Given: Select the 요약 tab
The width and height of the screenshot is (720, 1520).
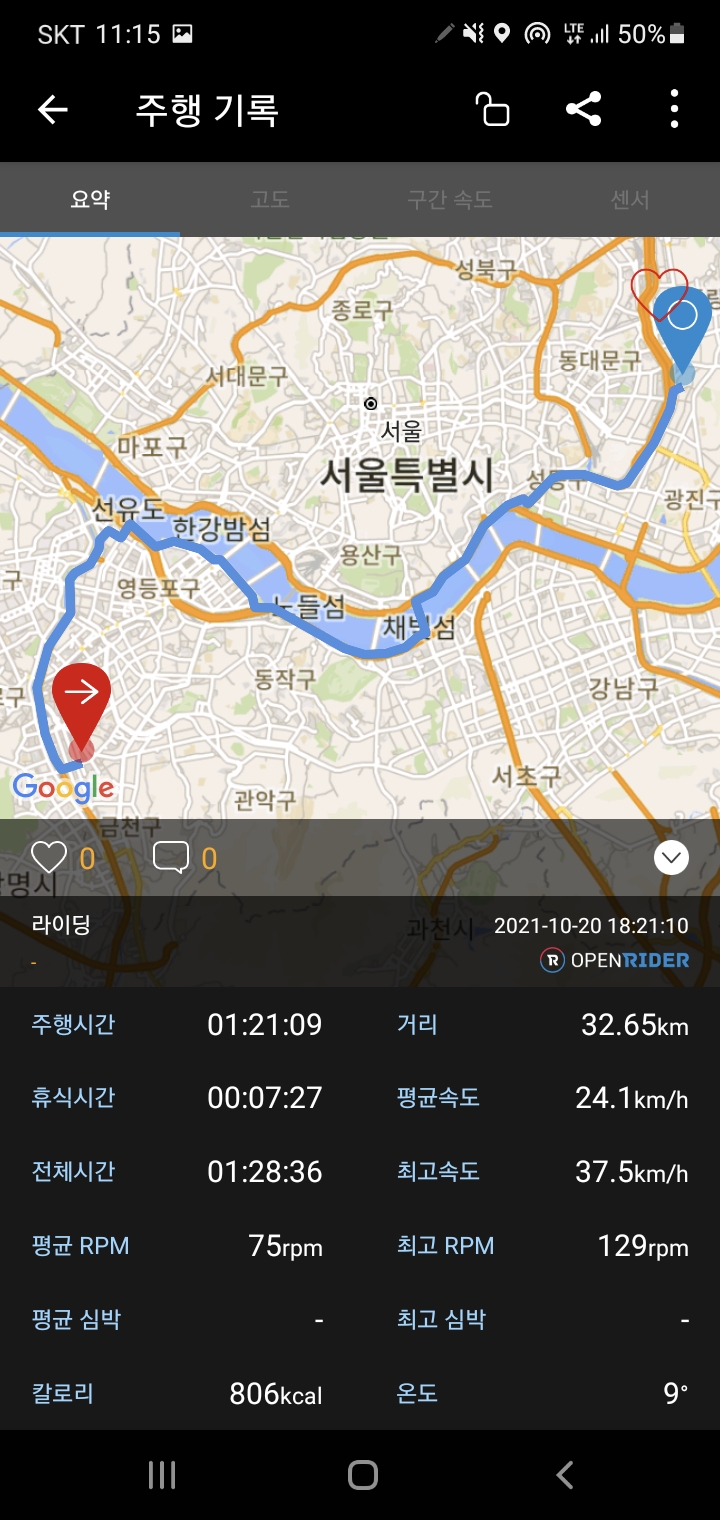Looking at the screenshot, I should tap(90, 199).
